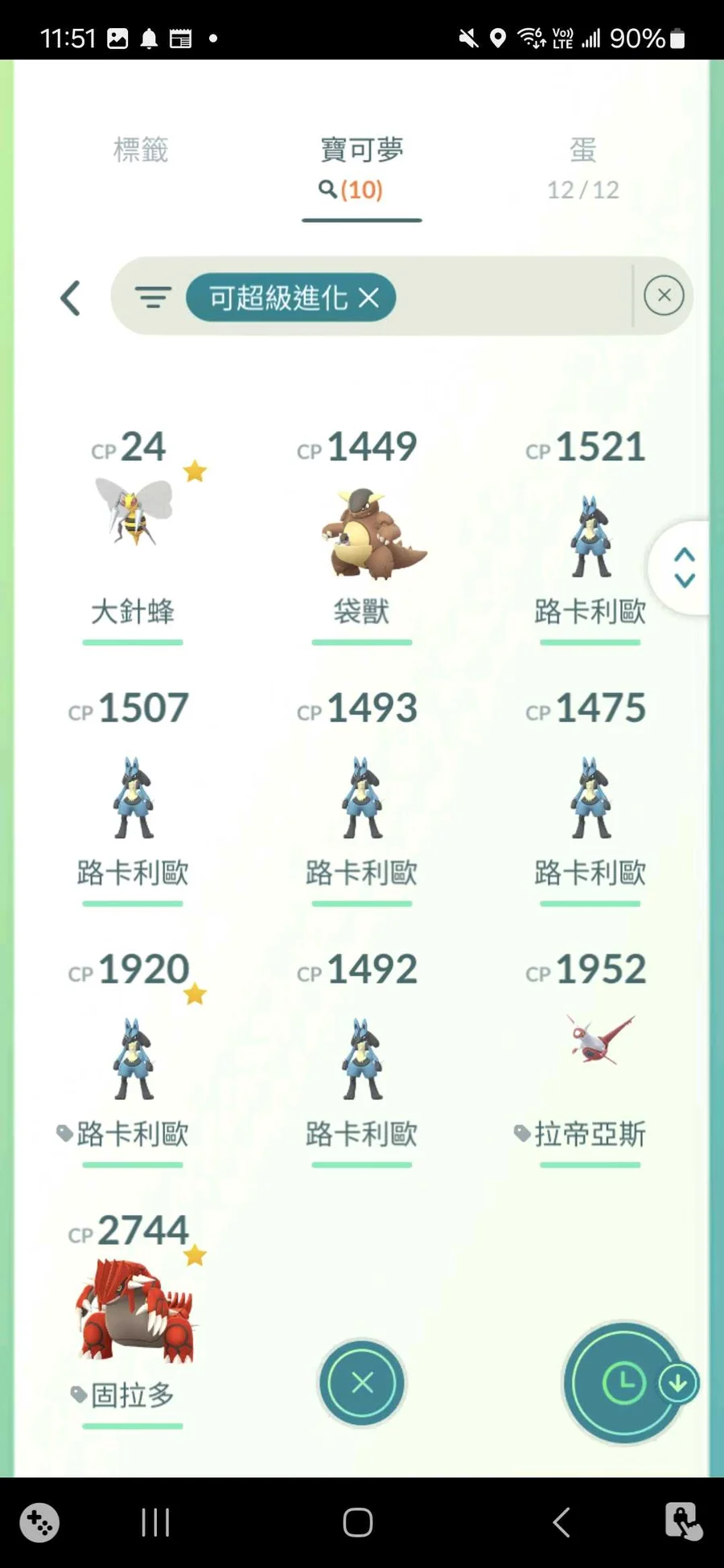Tap the system home button
The height and width of the screenshot is (1568, 724).
358,1522
